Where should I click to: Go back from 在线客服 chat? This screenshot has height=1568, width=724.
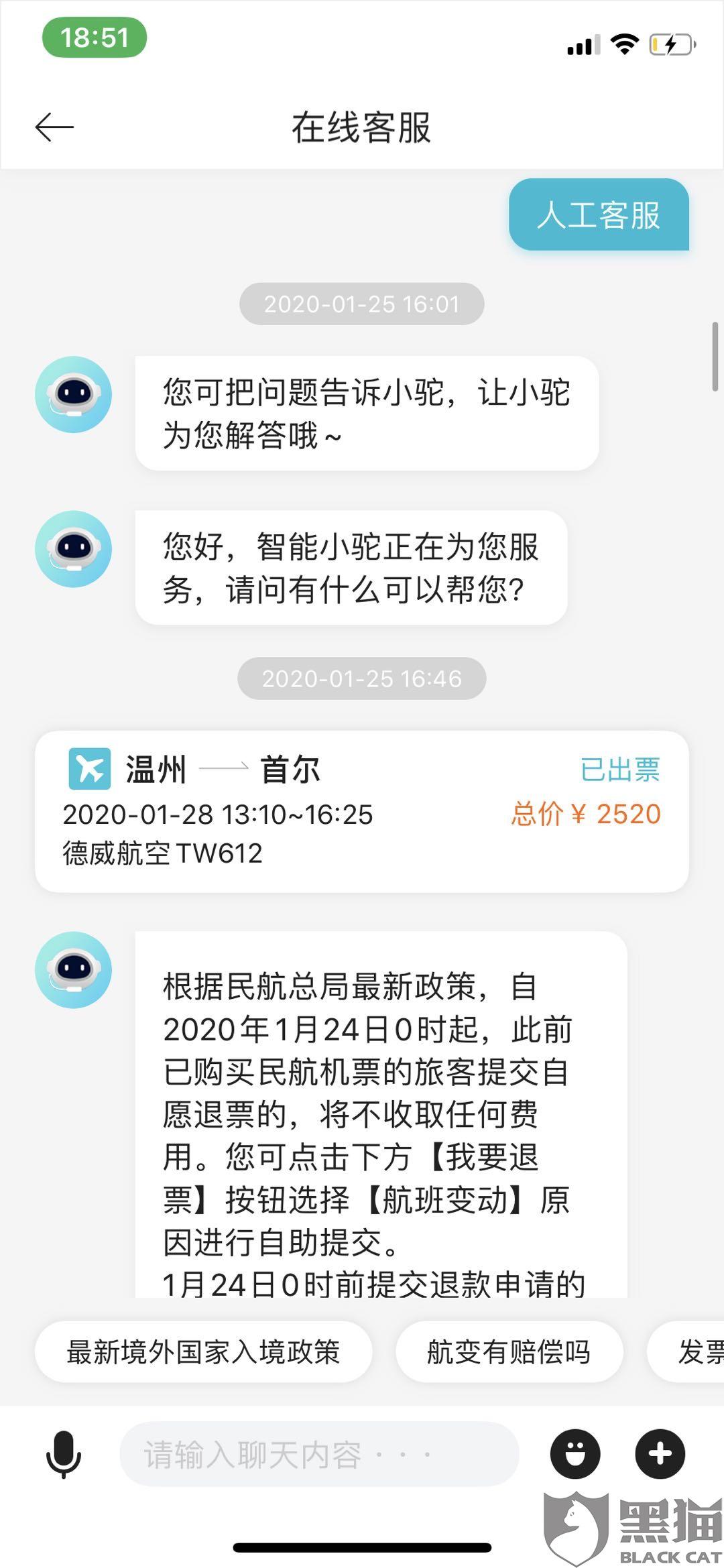54,127
